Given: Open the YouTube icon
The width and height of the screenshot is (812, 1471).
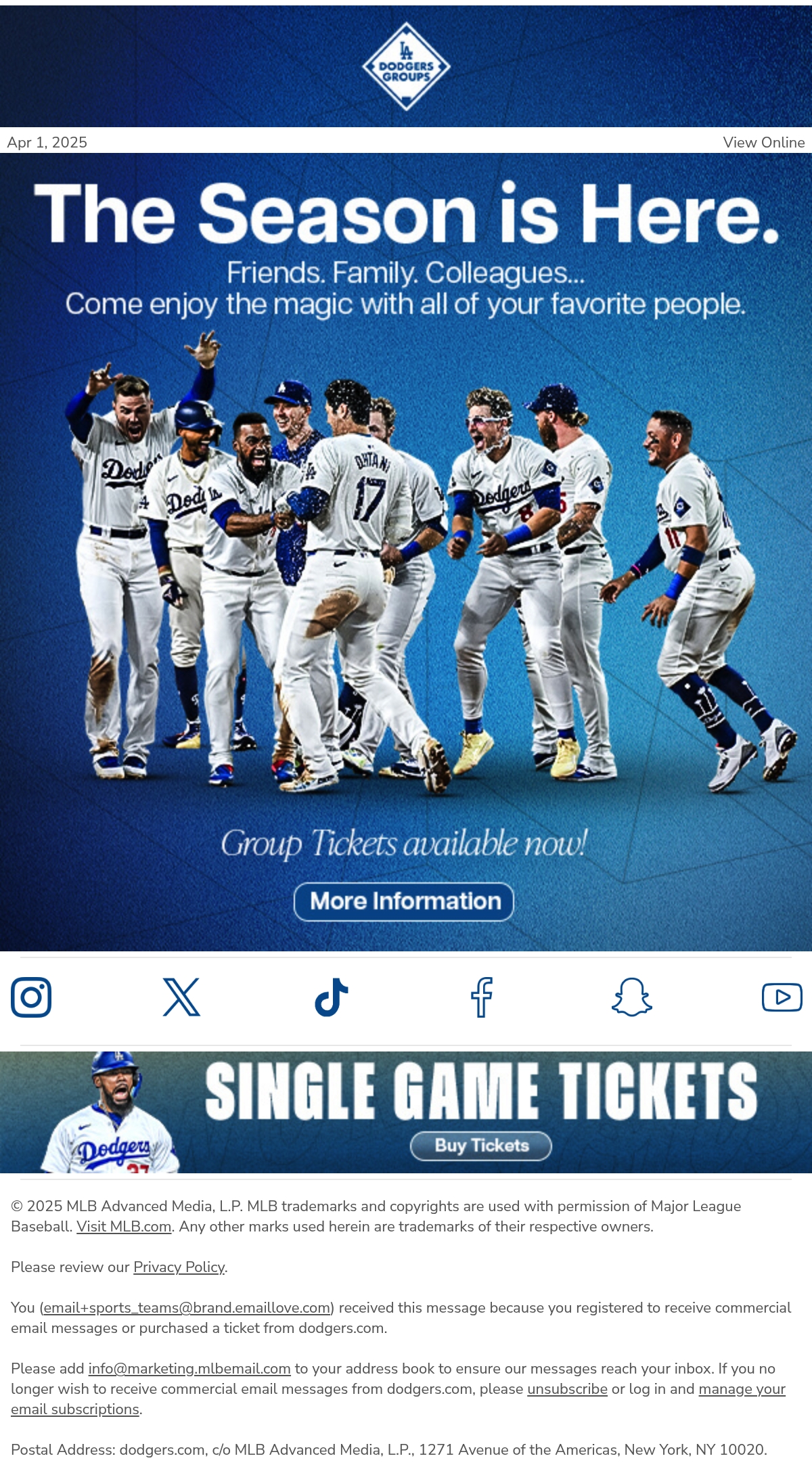Looking at the screenshot, I should pos(782,997).
